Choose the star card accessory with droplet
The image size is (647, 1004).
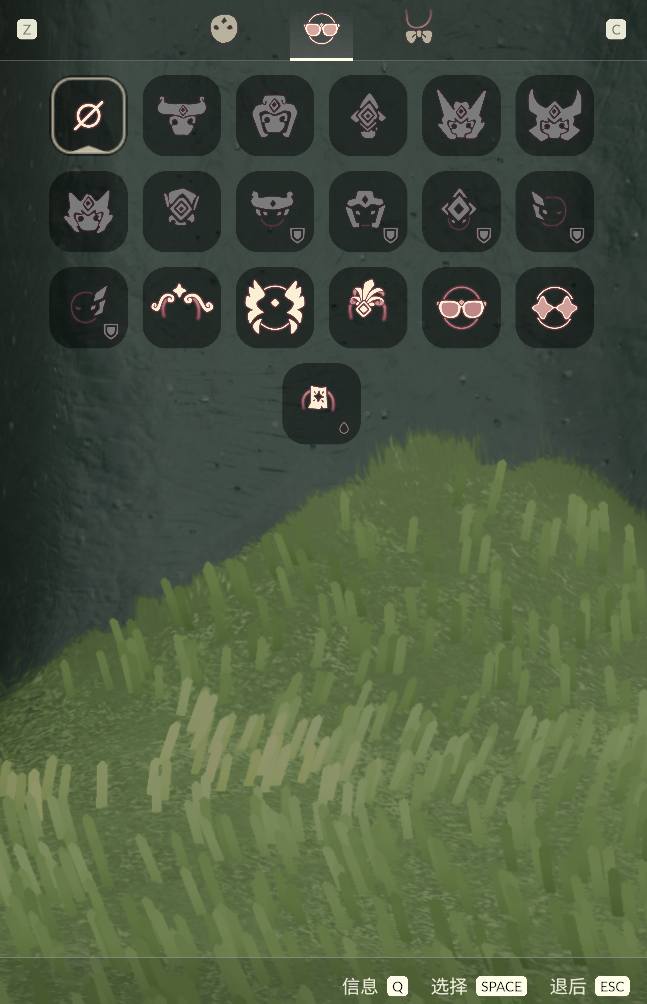tap(321, 403)
